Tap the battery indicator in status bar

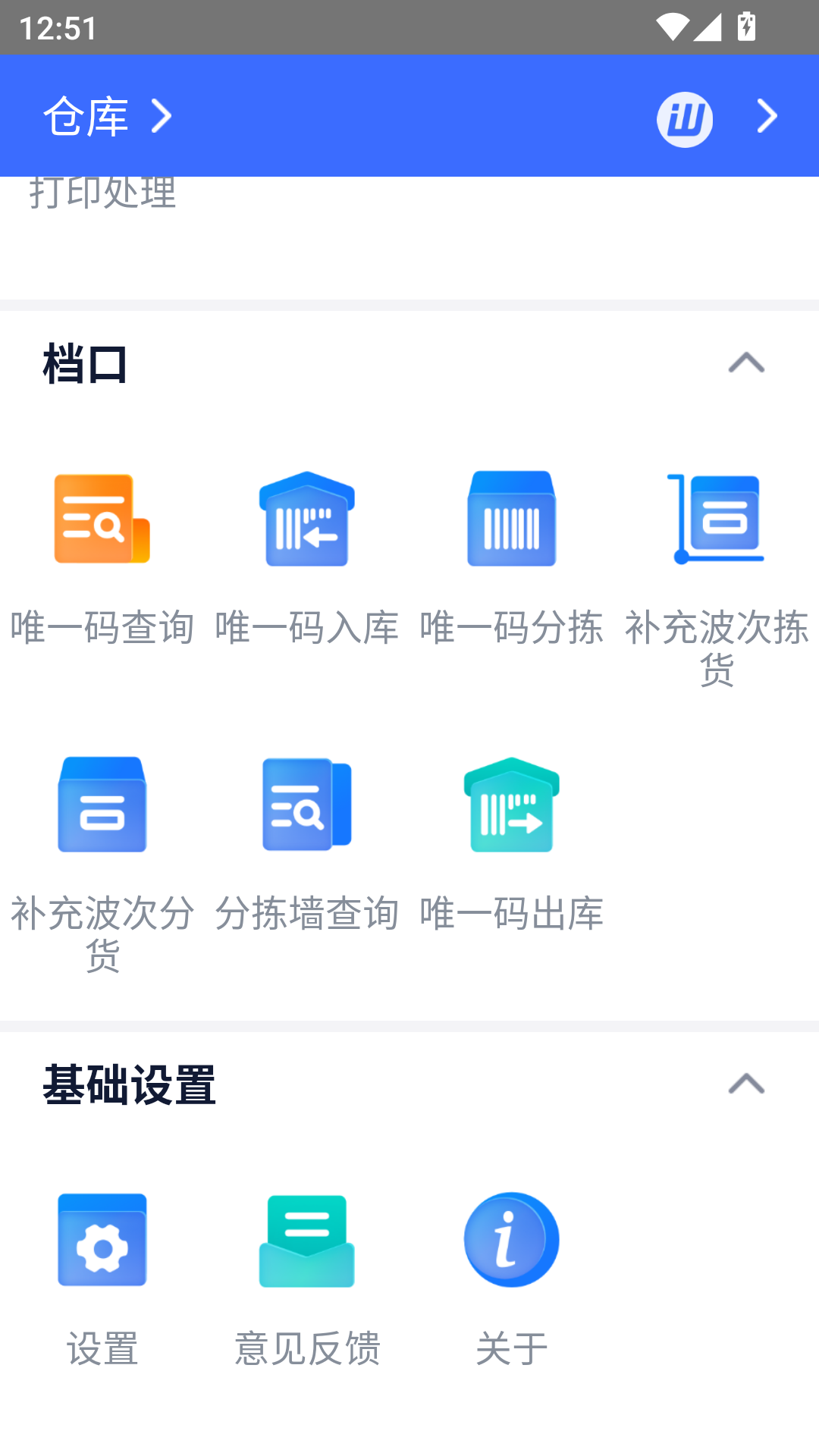tap(745, 28)
